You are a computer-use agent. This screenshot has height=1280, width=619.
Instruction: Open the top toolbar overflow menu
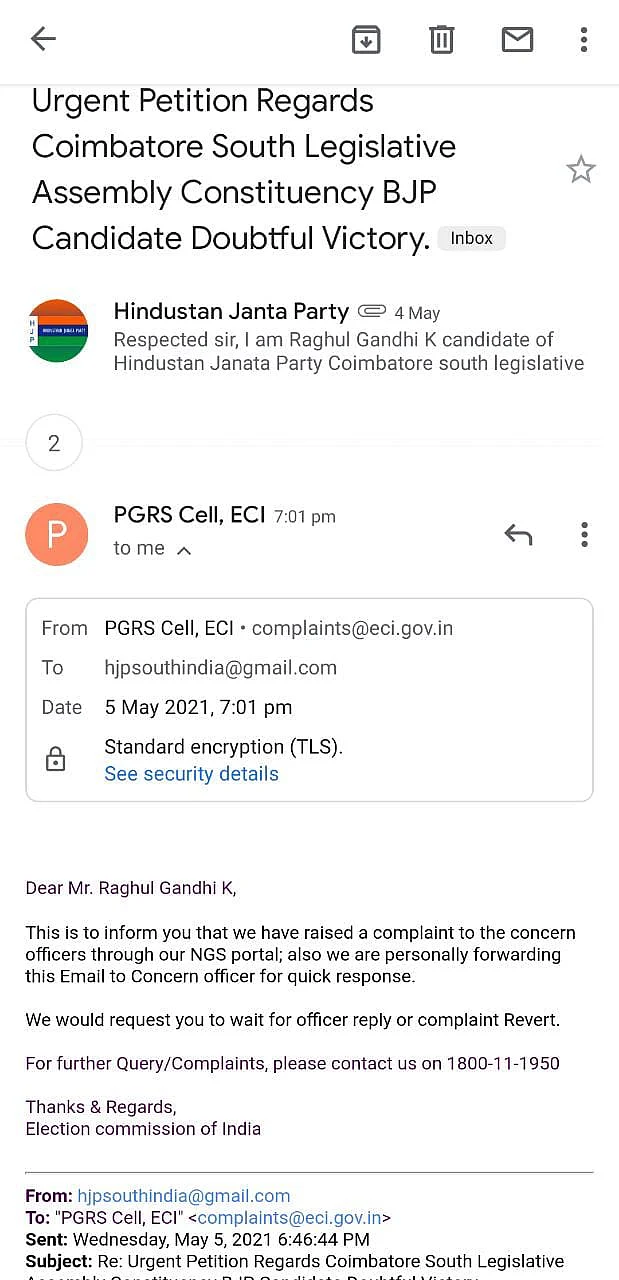[x=584, y=39]
